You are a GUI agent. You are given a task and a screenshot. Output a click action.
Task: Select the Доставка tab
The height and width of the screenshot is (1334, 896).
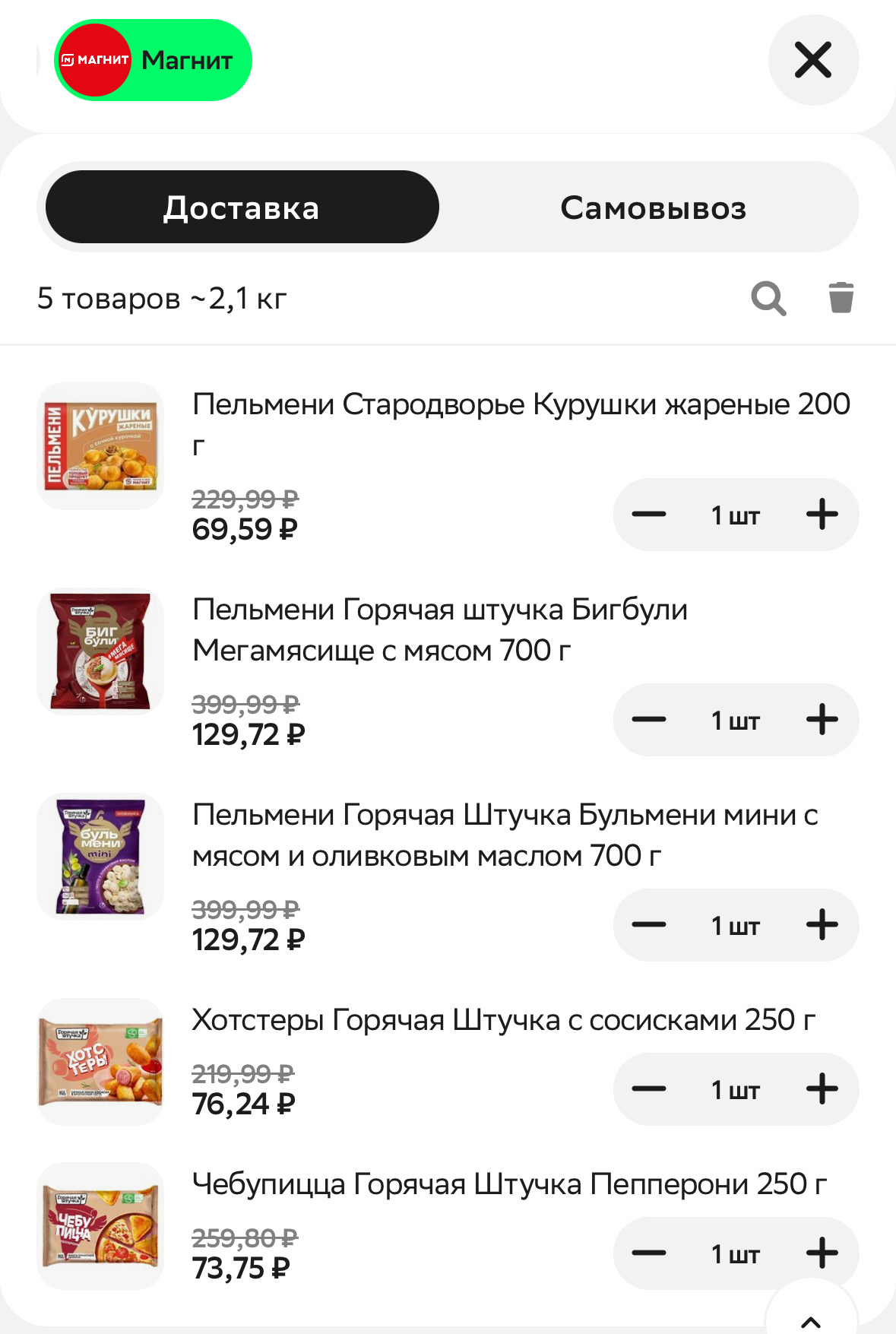(x=242, y=207)
